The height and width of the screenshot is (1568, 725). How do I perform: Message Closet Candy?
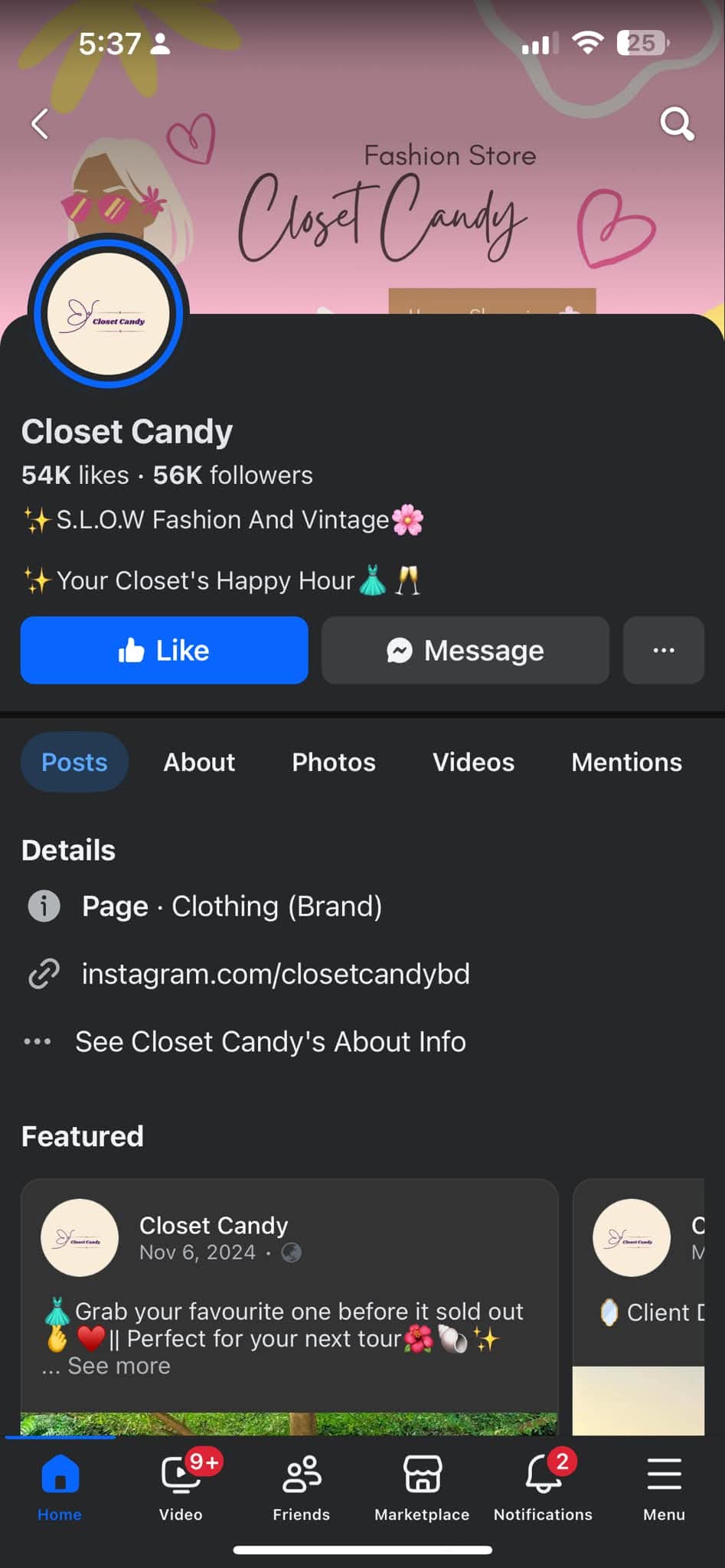pyautogui.click(x=465, y=650)
